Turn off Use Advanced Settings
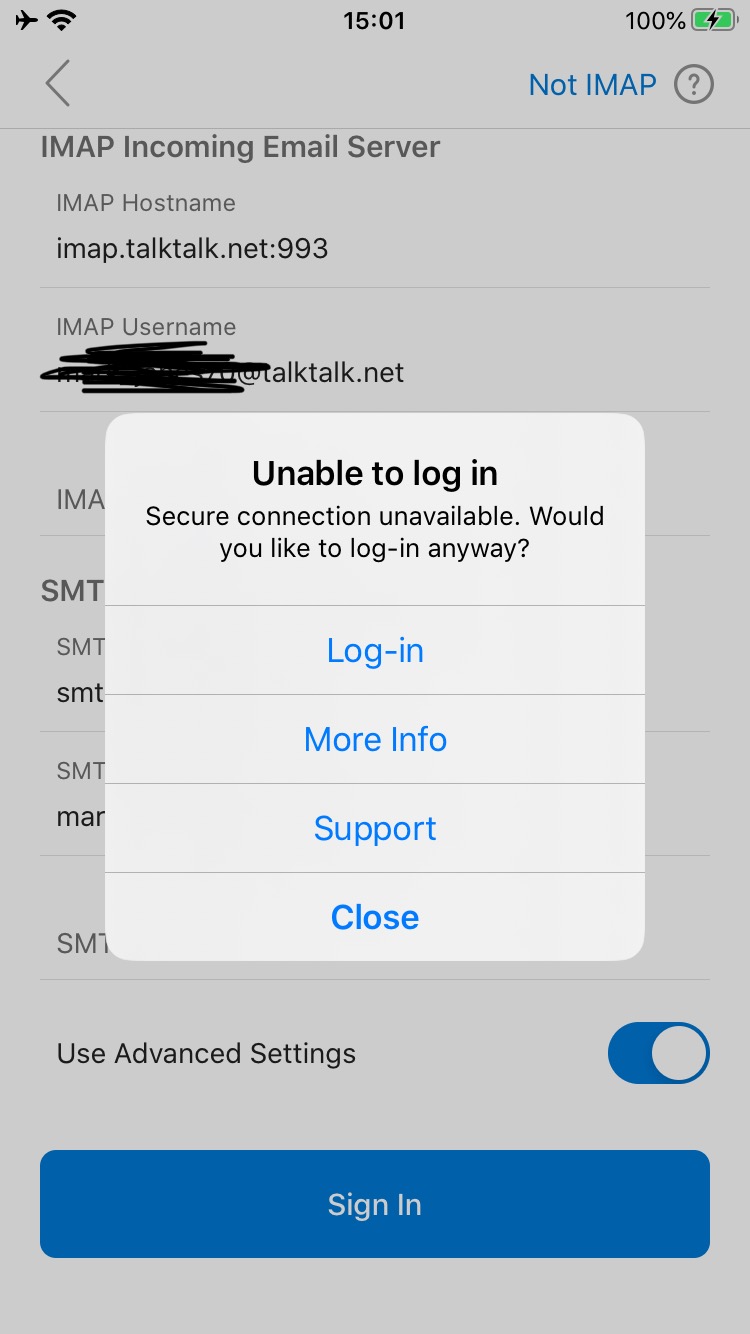Viewport: 750px width, 1334px height. 658,1053
